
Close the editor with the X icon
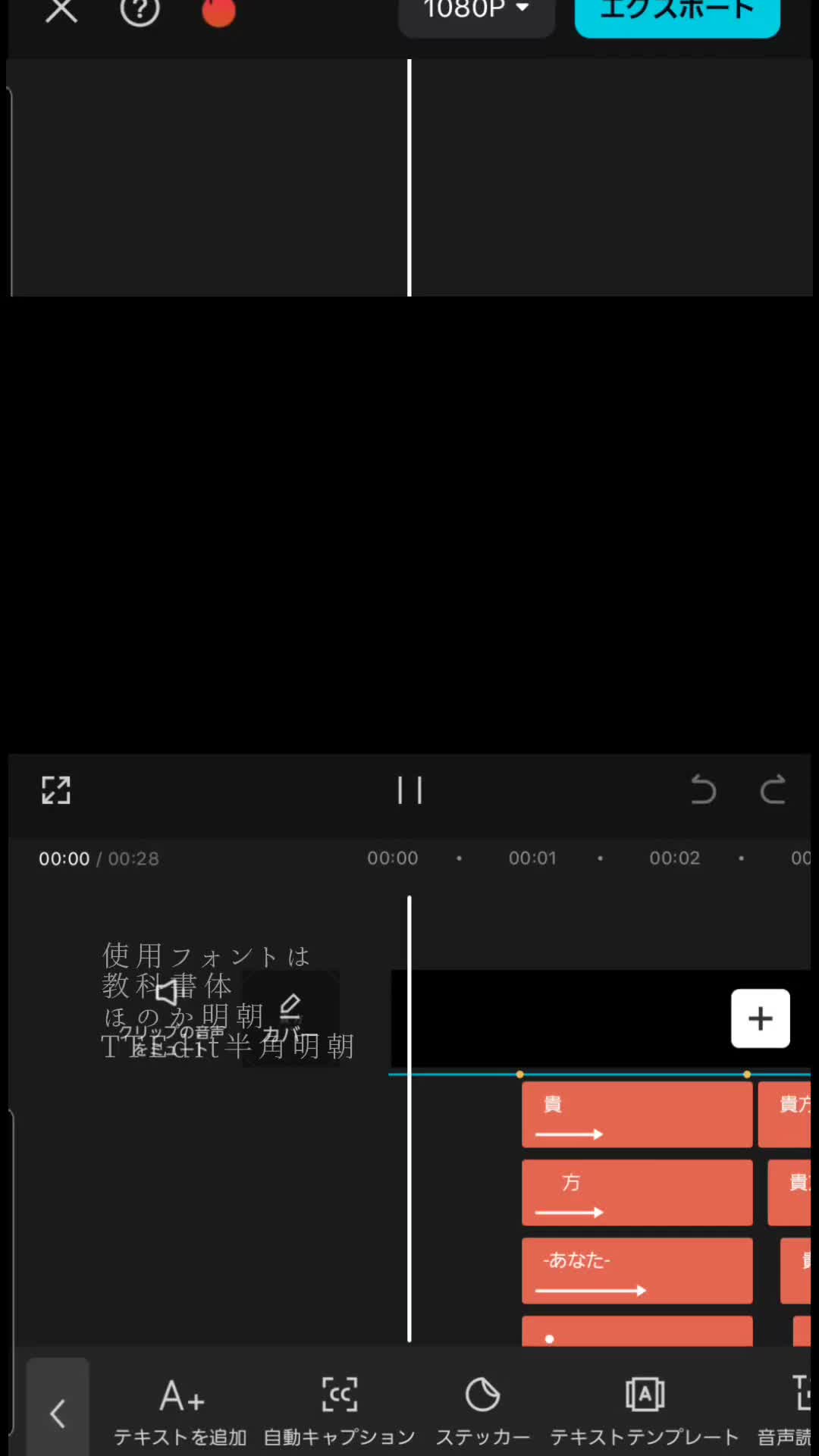pos(61,11)
